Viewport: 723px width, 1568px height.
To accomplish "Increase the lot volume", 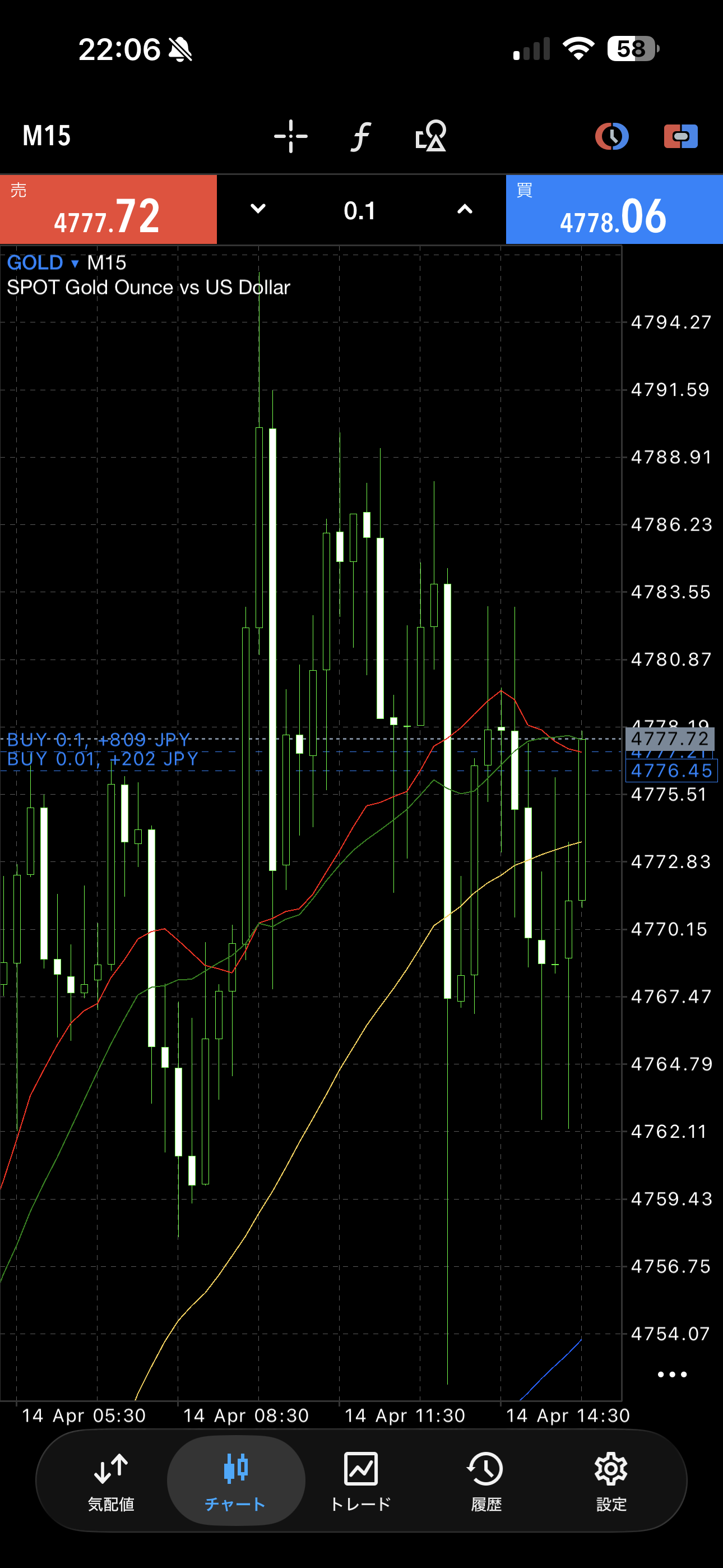I will coord(465,209).
